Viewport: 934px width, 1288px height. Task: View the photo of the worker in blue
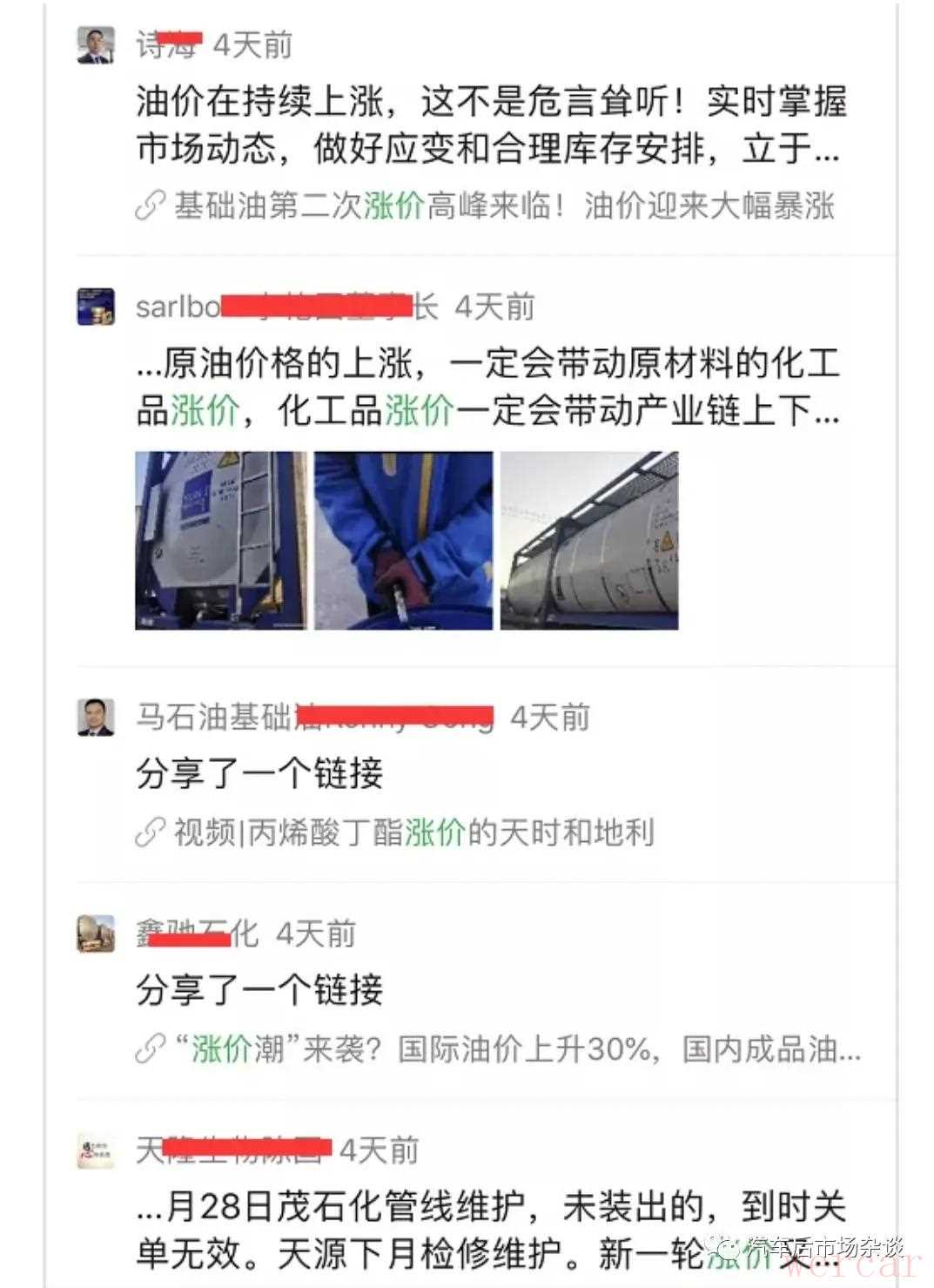(x=403, y=540)
